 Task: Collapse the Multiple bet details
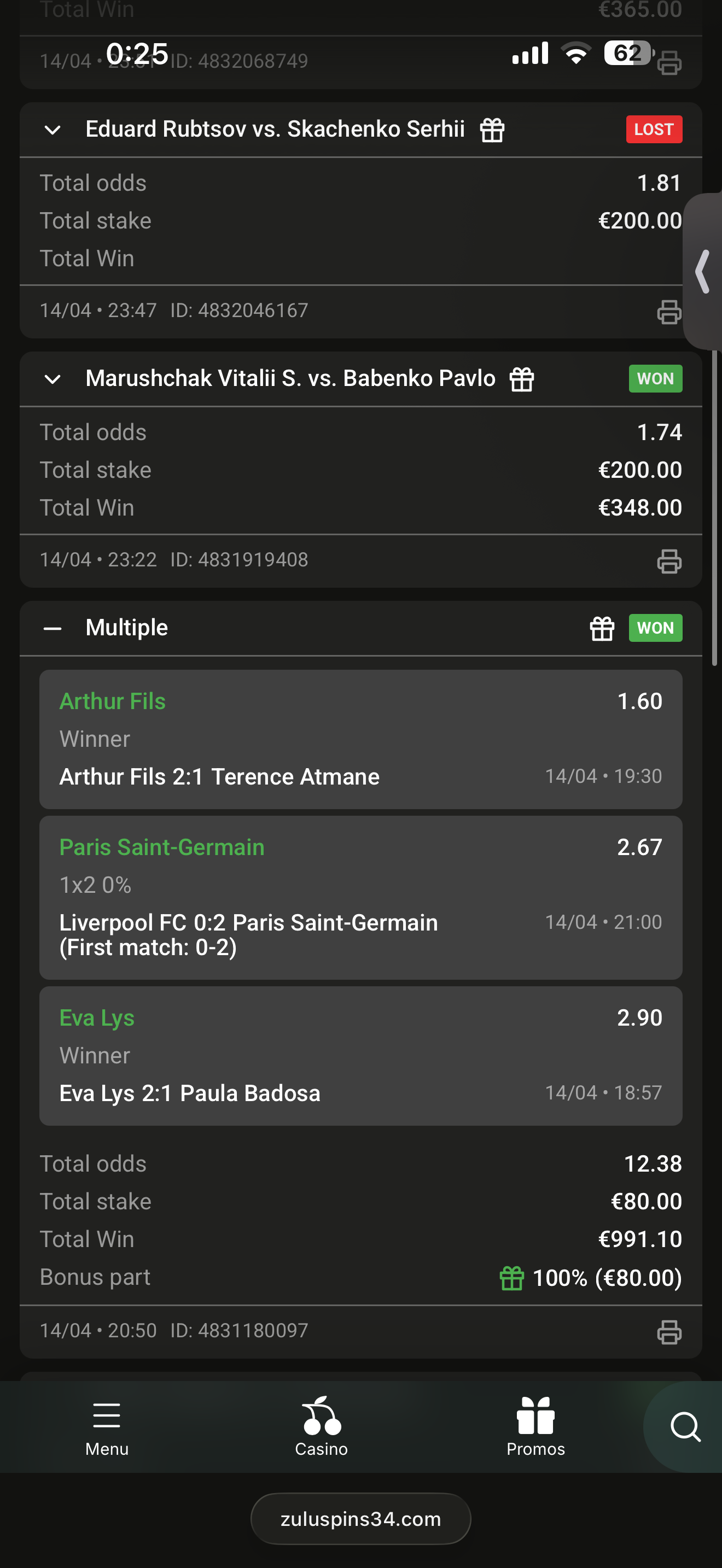[53, 628]
